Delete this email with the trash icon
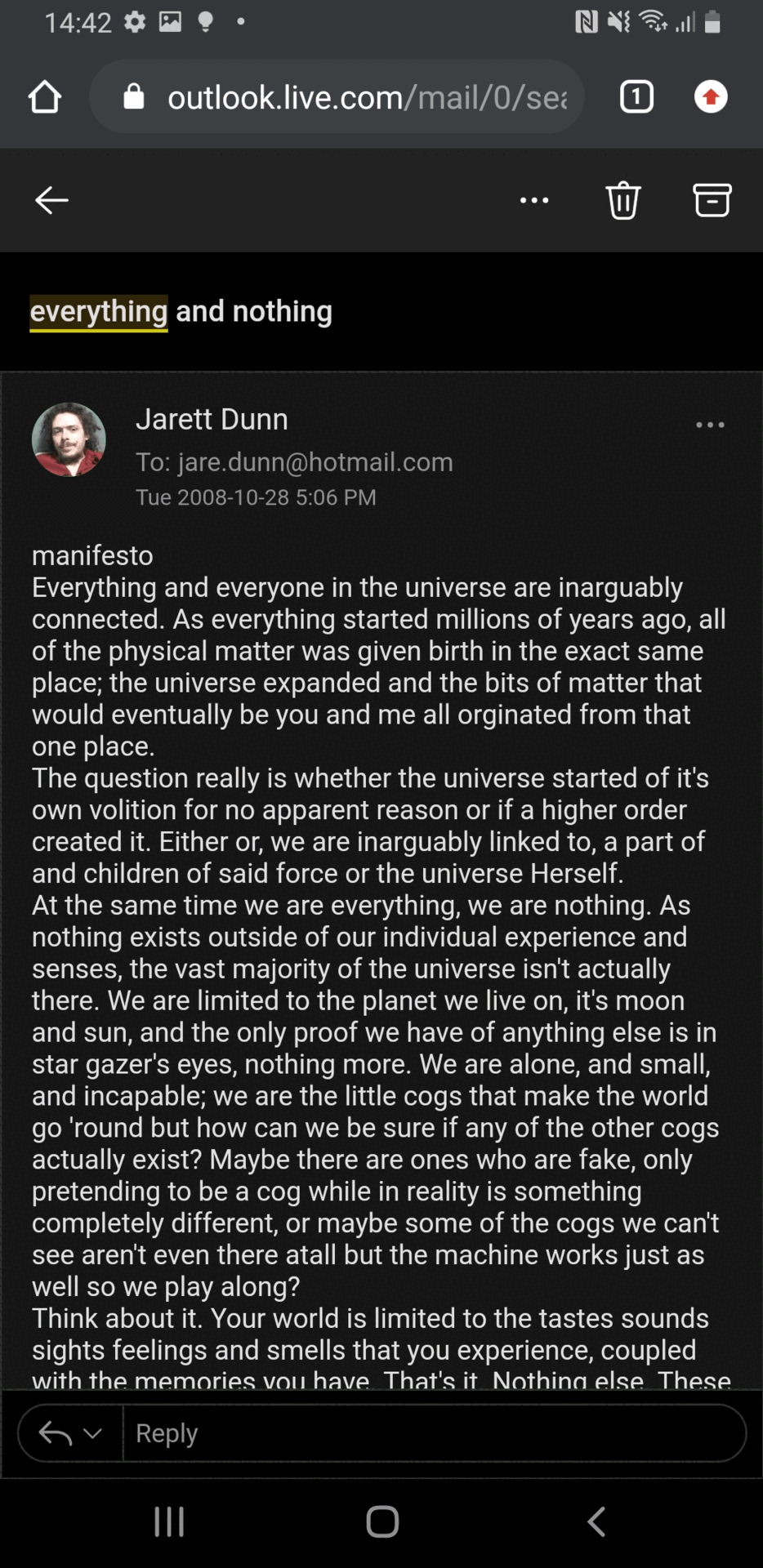 coord(623,200)
